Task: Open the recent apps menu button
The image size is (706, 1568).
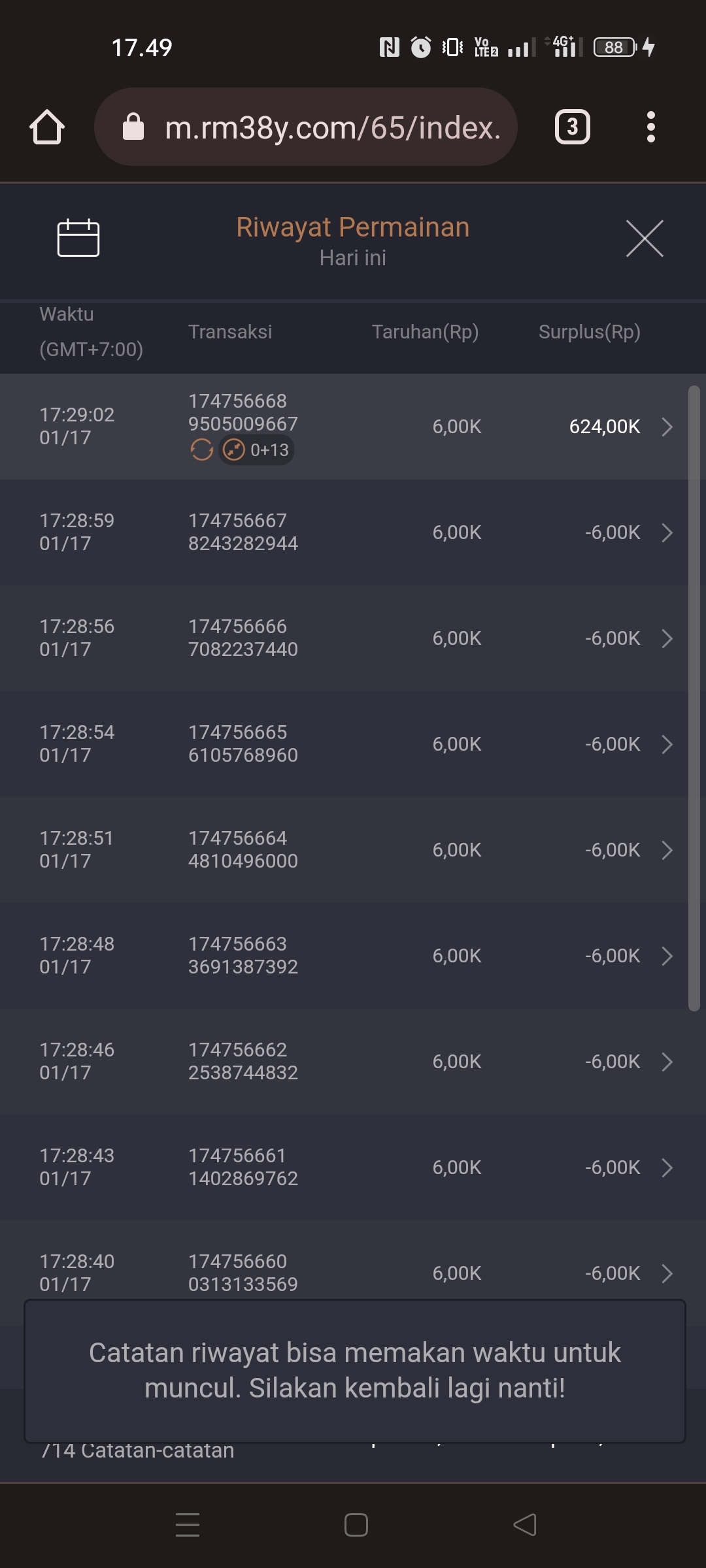Action: (x=188, y=1525)
